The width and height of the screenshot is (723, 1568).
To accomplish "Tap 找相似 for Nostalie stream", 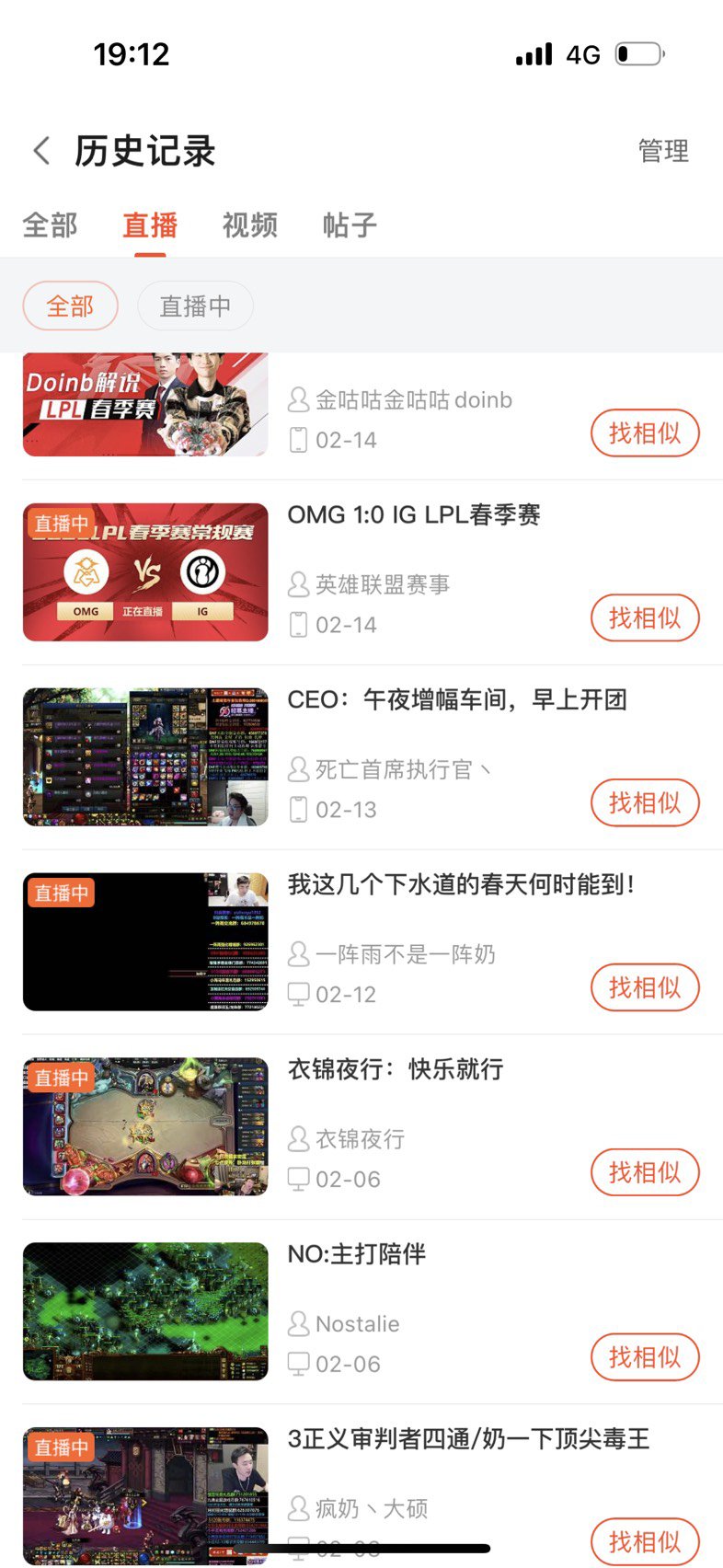I will [645, 1357].
